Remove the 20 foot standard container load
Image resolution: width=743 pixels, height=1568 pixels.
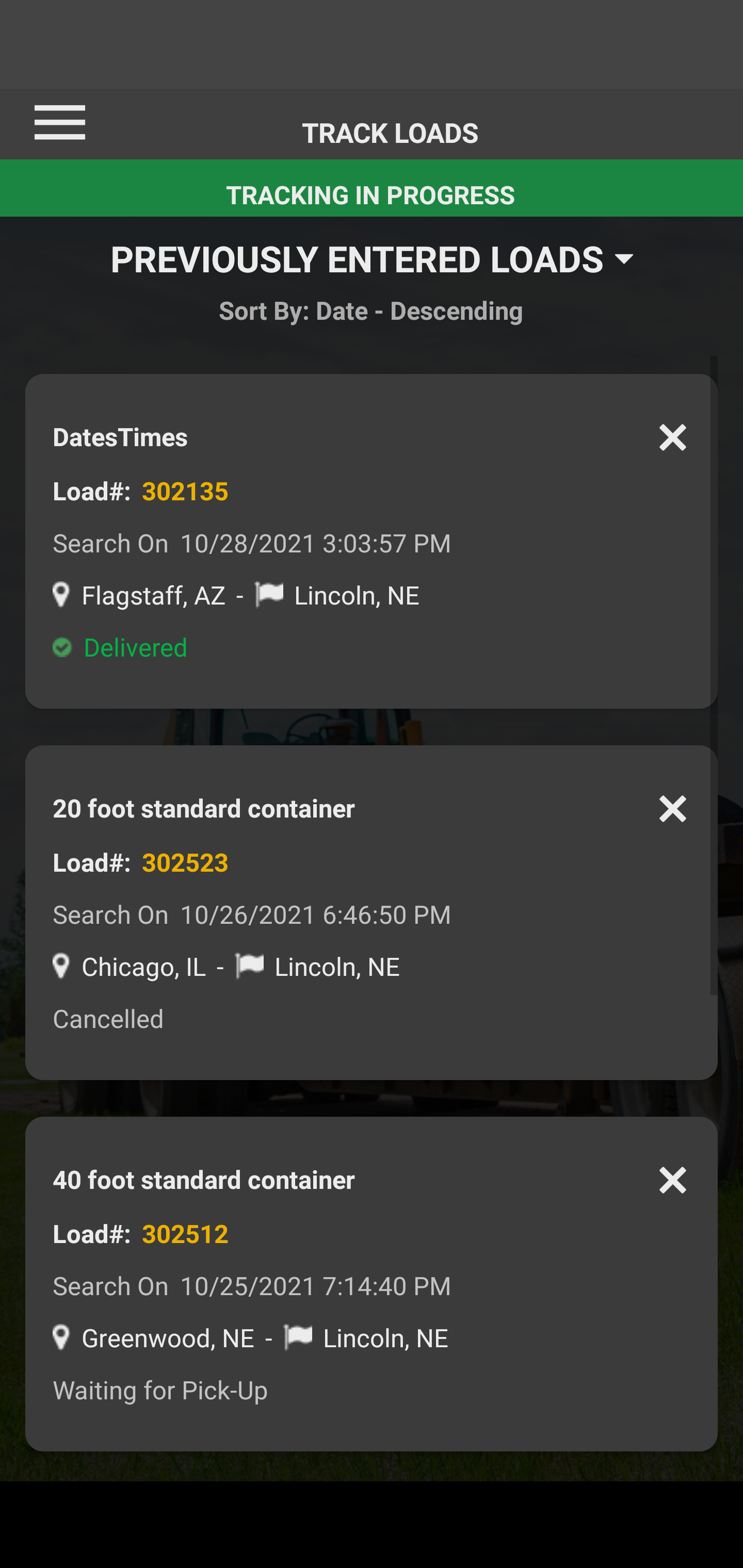[672, 809]
